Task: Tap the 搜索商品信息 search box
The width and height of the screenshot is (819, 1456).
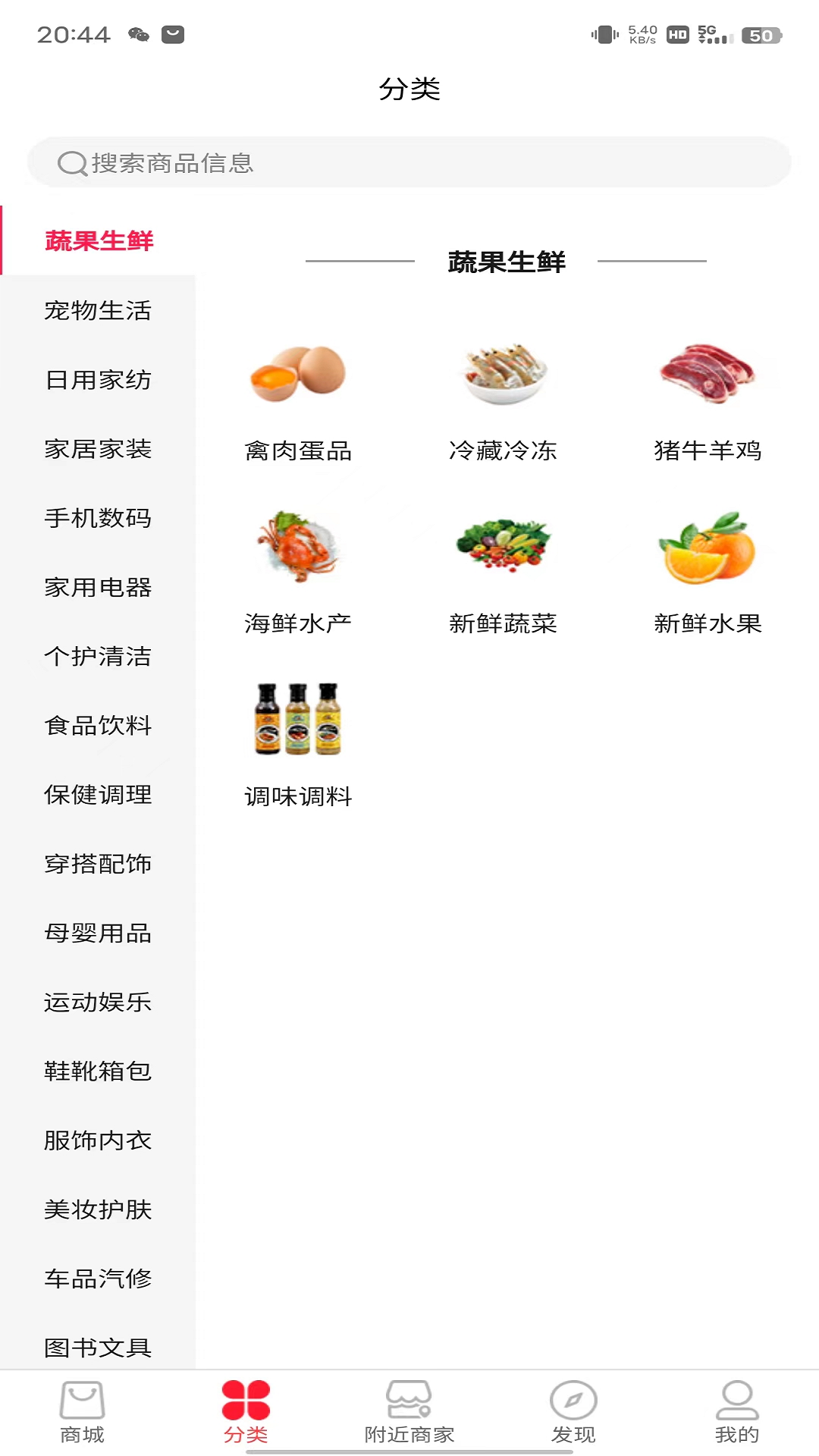Action: (x=409, y=162)
